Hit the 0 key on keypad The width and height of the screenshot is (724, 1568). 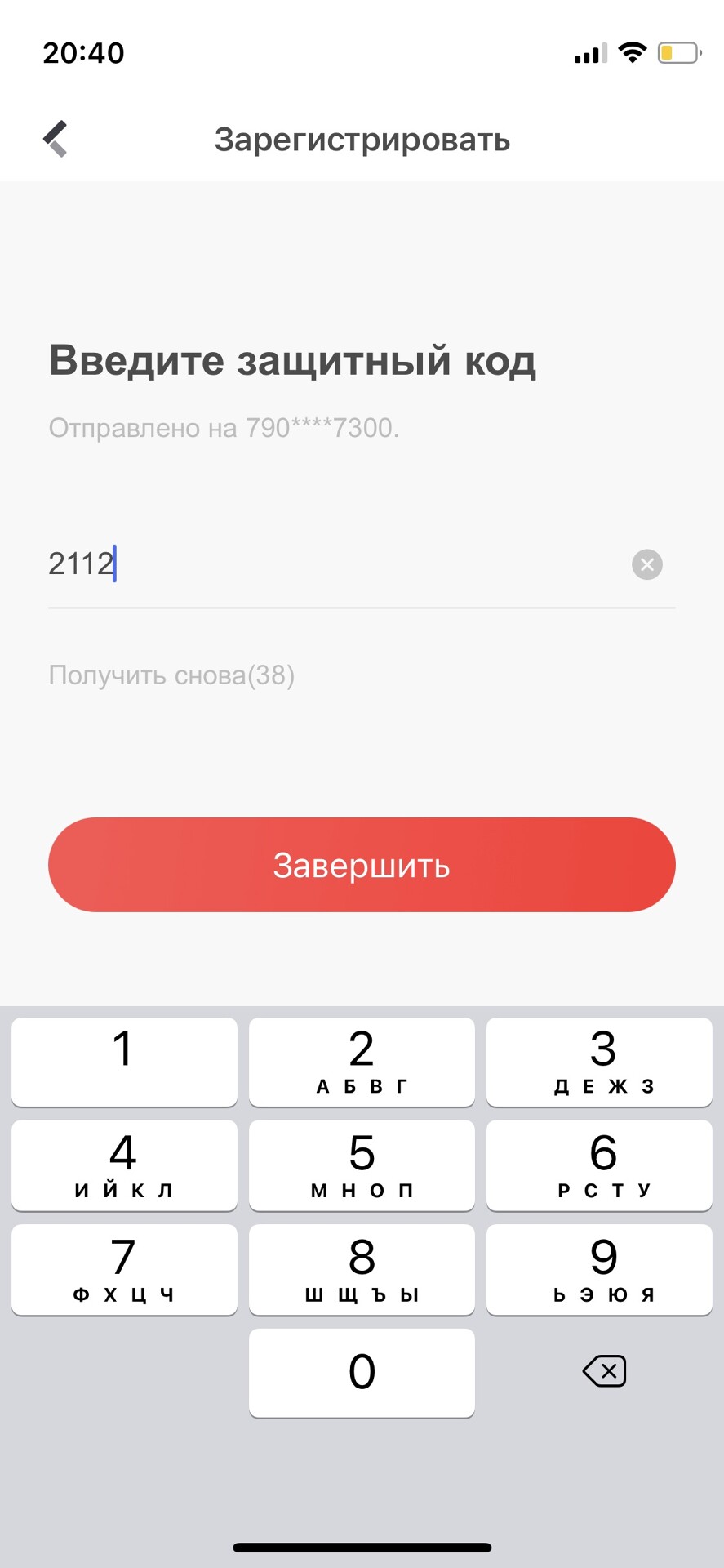click(x=362, y=1373)
